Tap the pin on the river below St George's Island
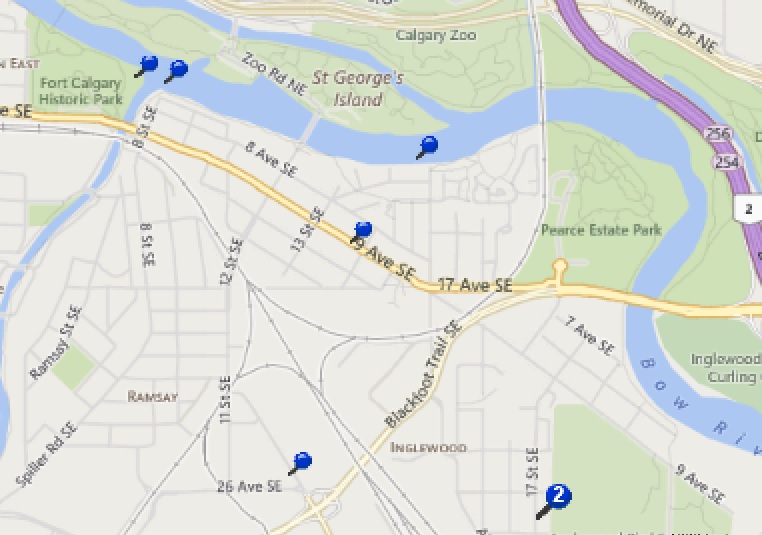The height and width of the screenshot is (535, 762). point(429,145)
